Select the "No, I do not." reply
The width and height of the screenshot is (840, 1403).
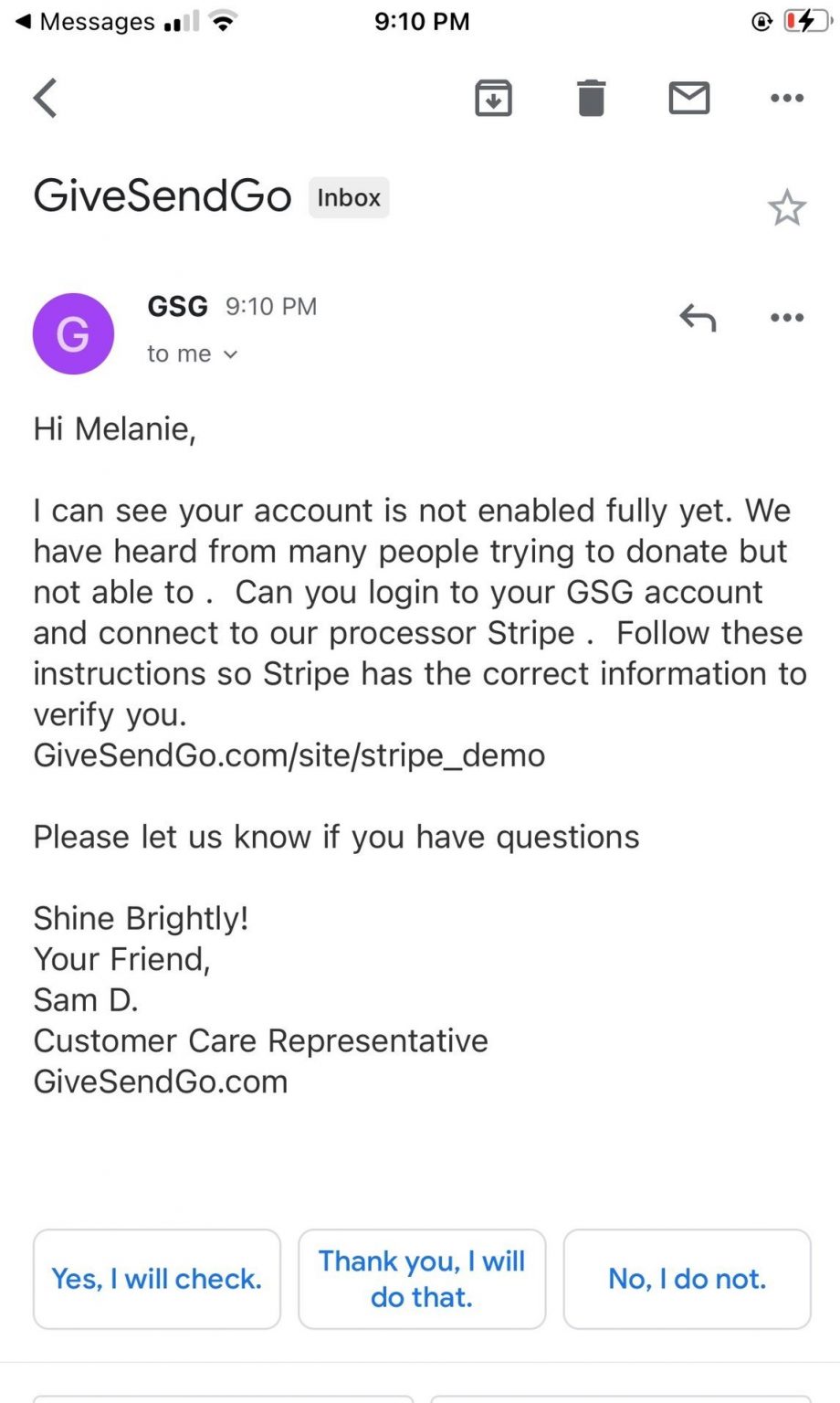coord(687,1279)
